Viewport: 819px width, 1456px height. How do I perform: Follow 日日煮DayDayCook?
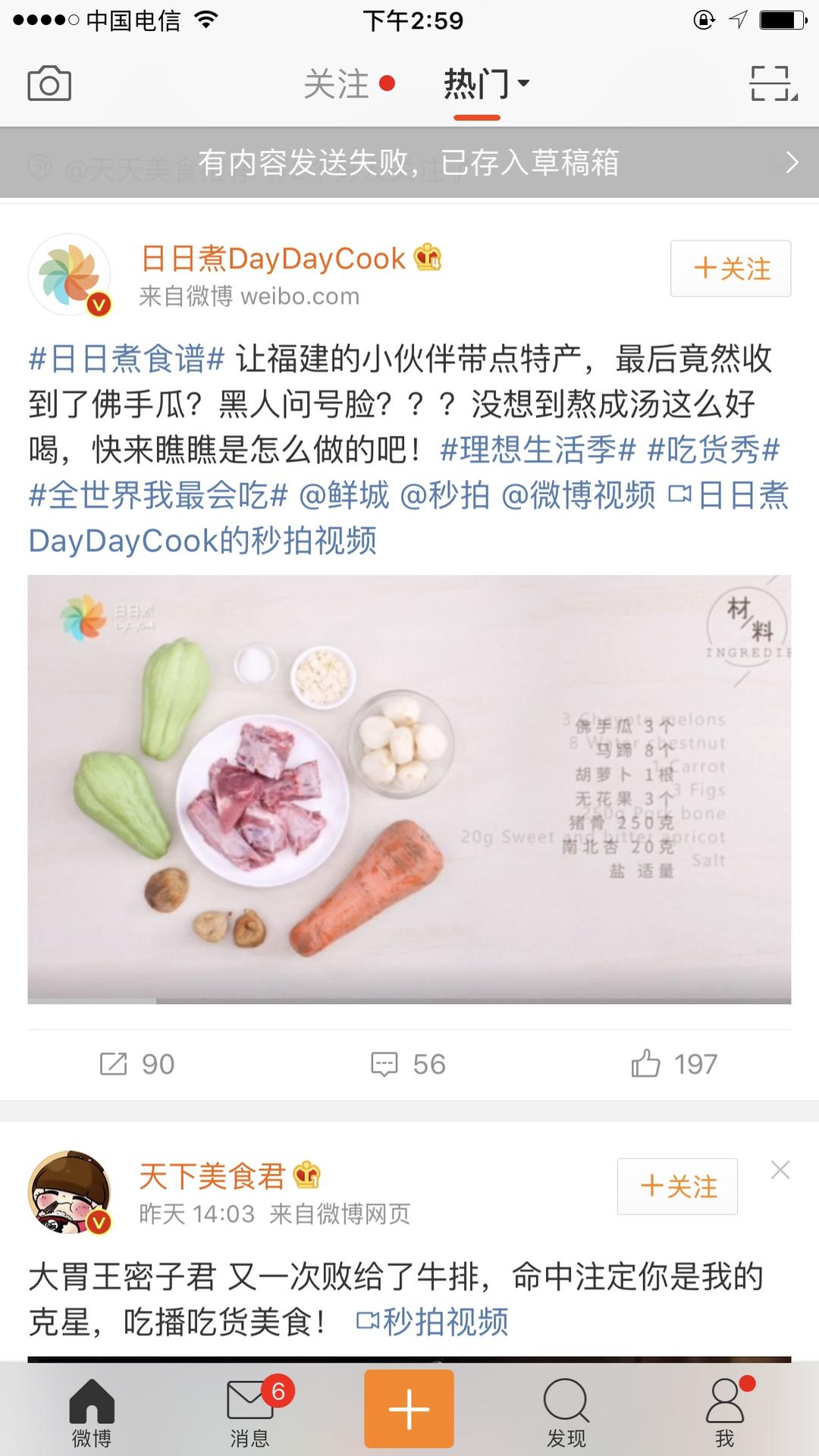click(x=730, y=268)
